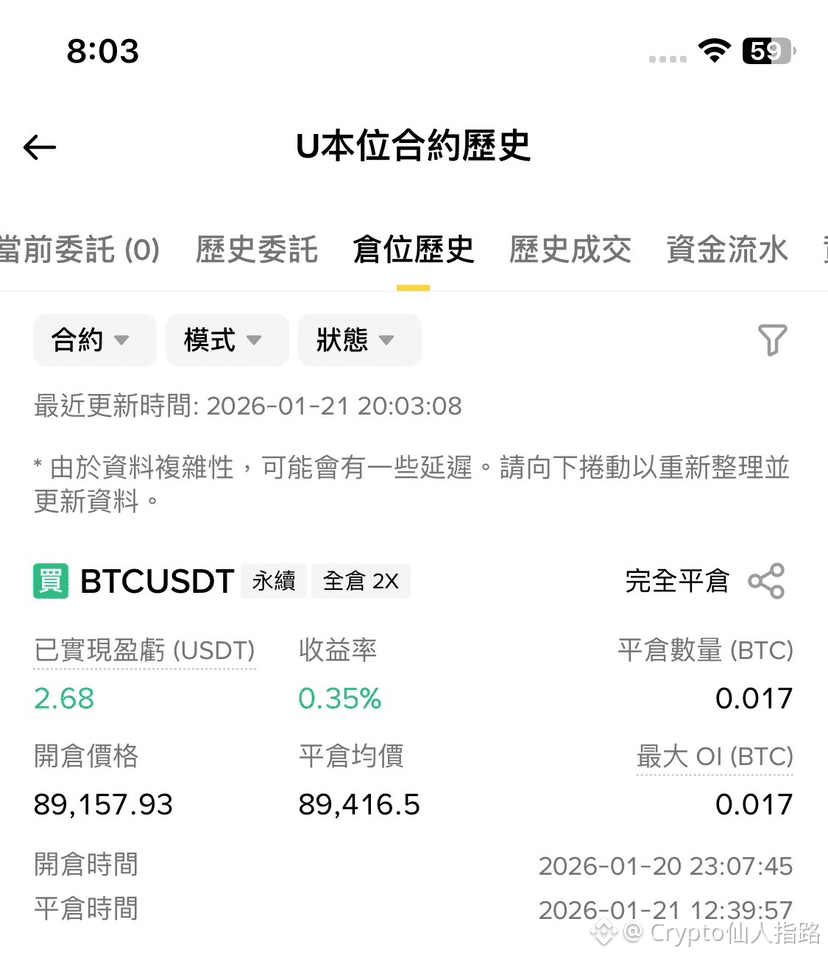Switch to the 歷史成交 tab
Image resolution: width=828 pixels, height=958 pixels.
(x=570, y=249)
